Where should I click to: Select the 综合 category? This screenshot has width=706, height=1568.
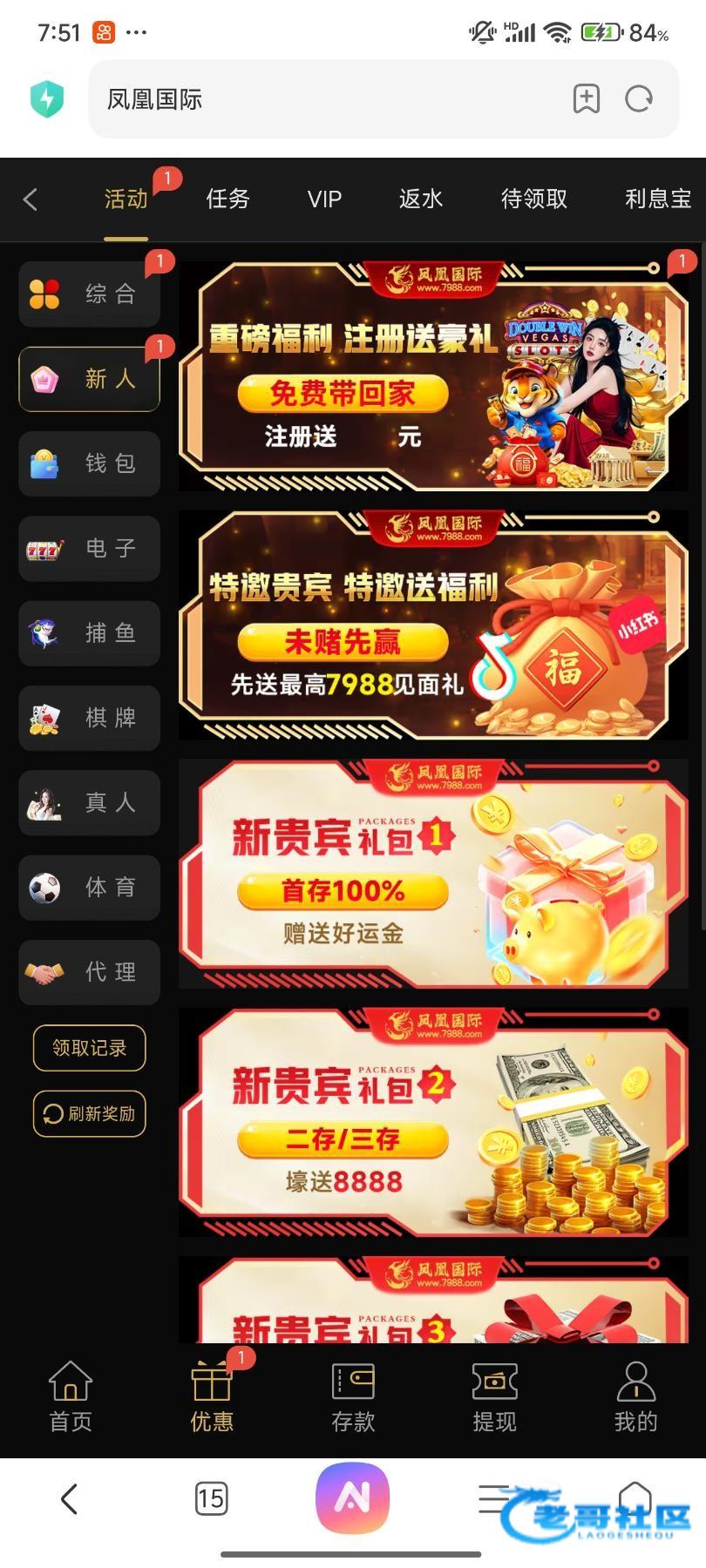point(90,294)
